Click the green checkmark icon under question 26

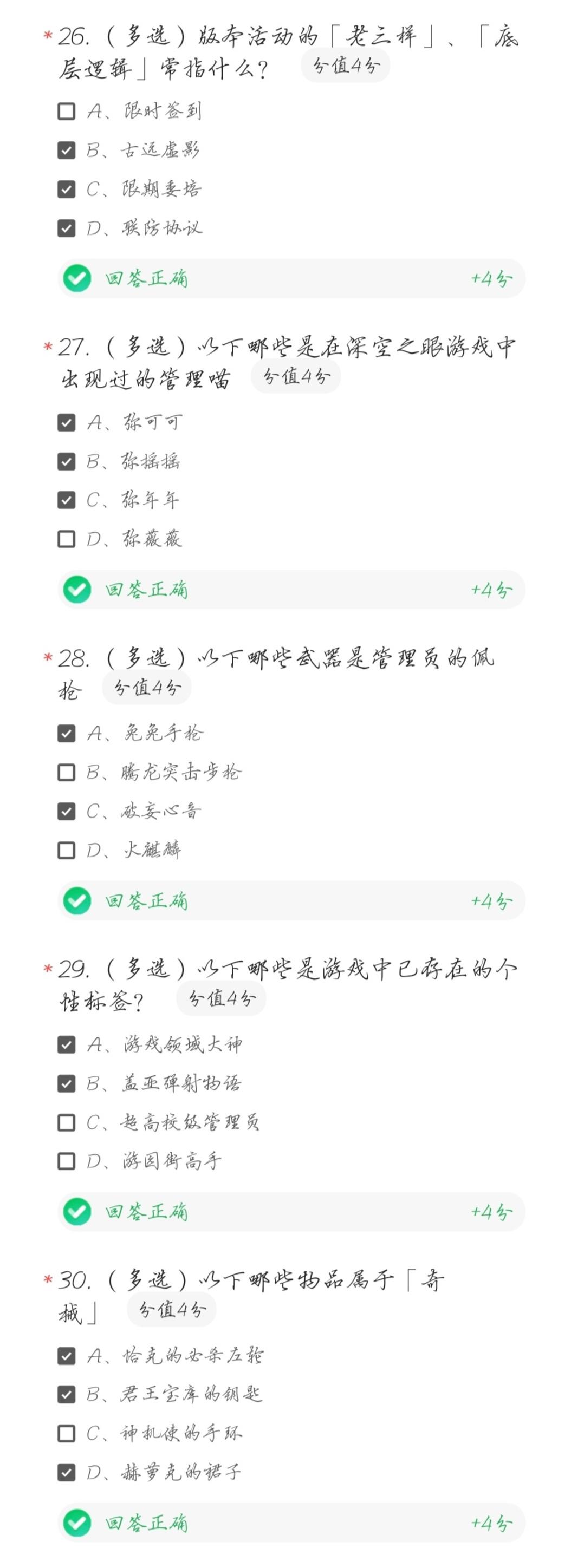(77, 279)
